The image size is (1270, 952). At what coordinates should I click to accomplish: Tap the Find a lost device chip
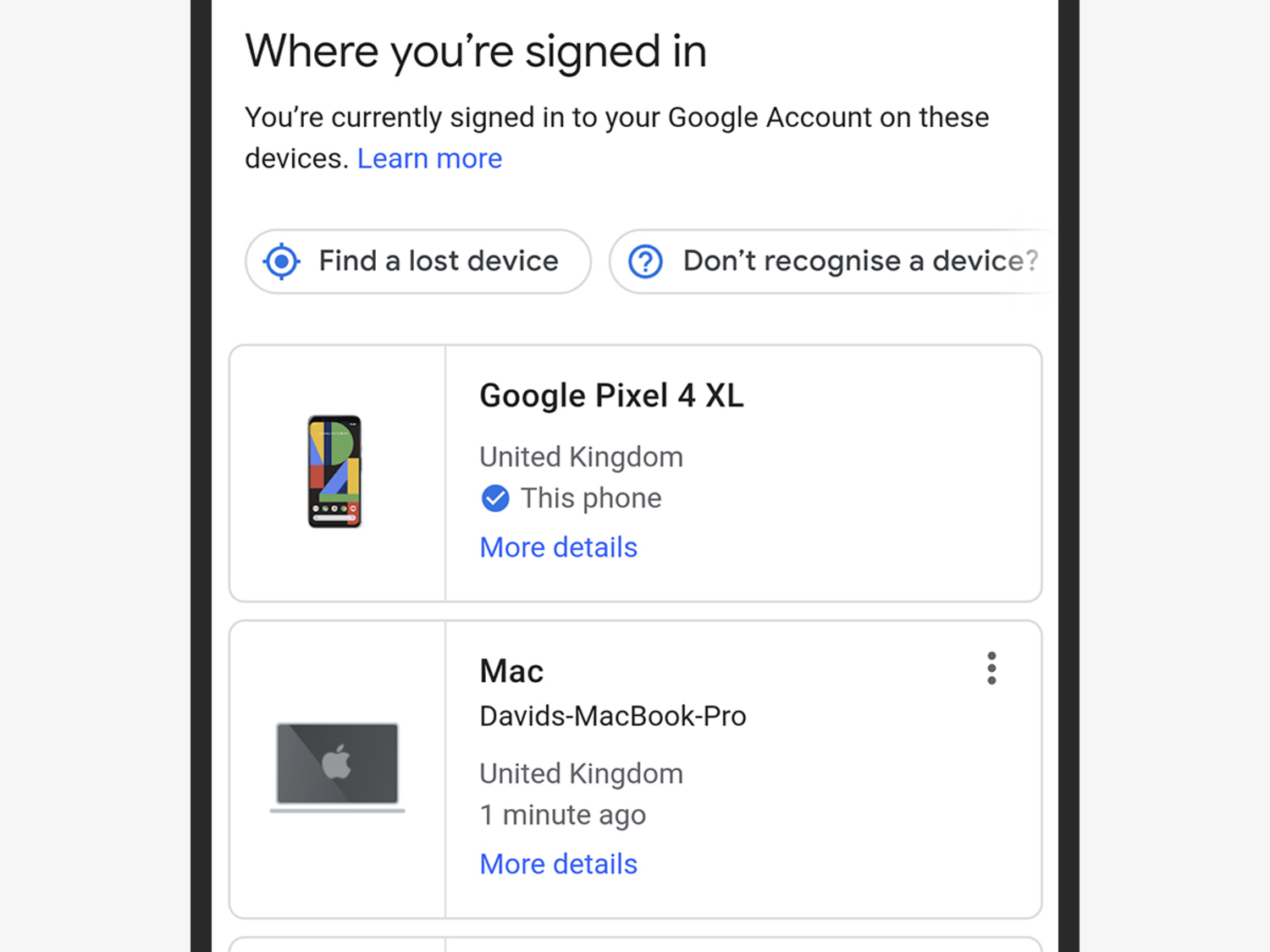point(418,261)
